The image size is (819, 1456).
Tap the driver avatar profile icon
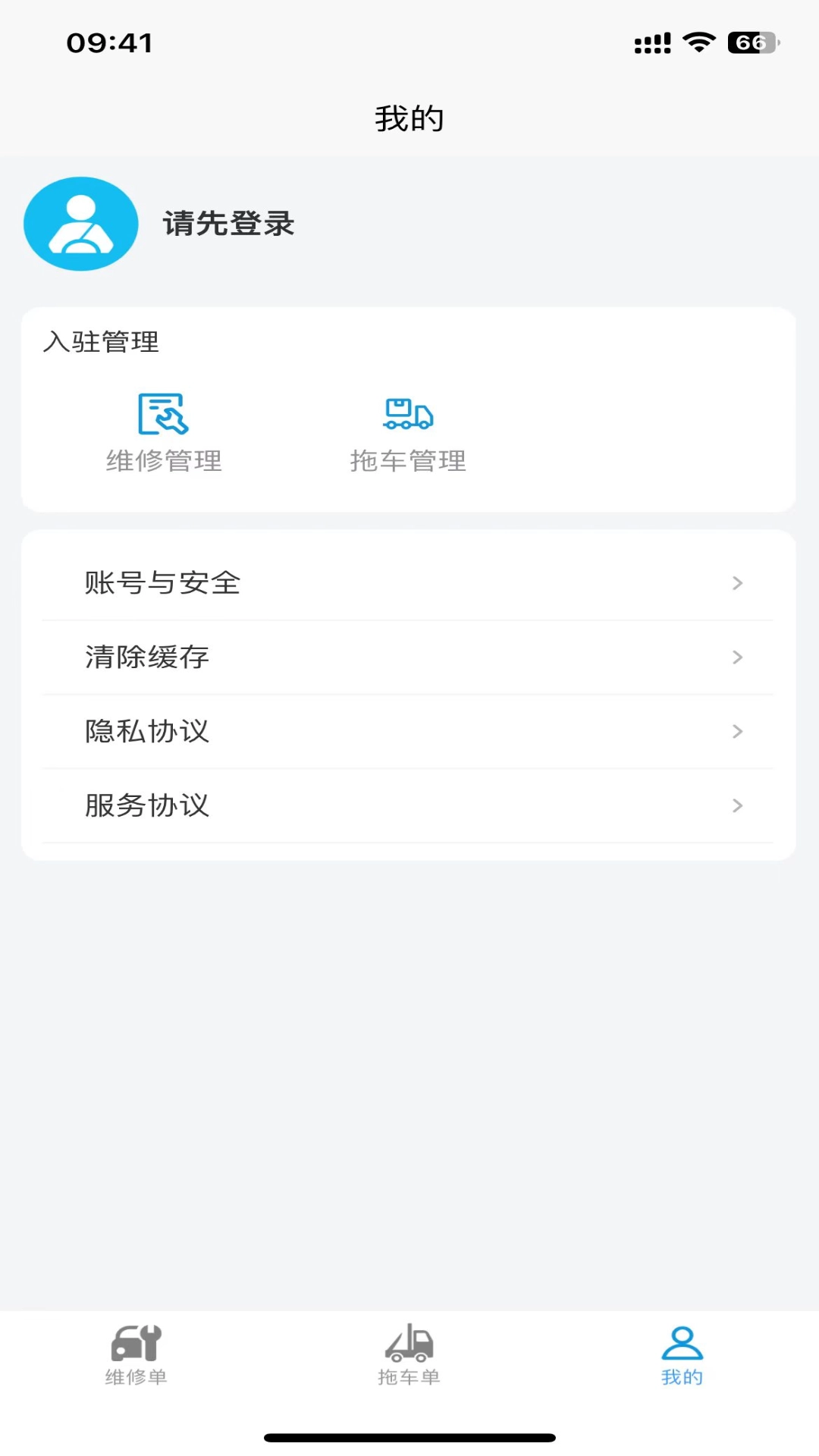[80, 224]
